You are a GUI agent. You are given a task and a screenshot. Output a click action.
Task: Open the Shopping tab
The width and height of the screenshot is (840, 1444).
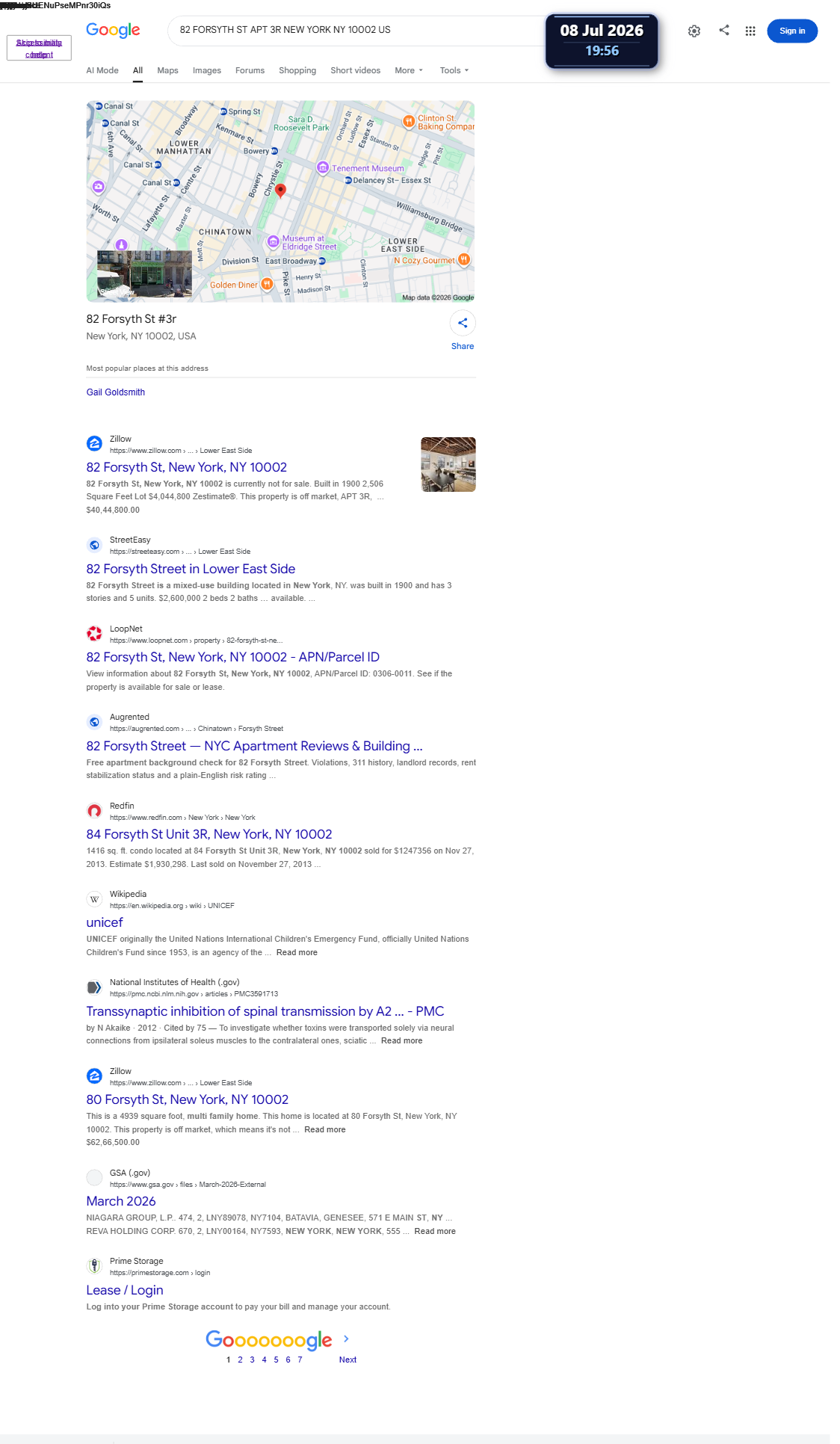pos(297,70)
